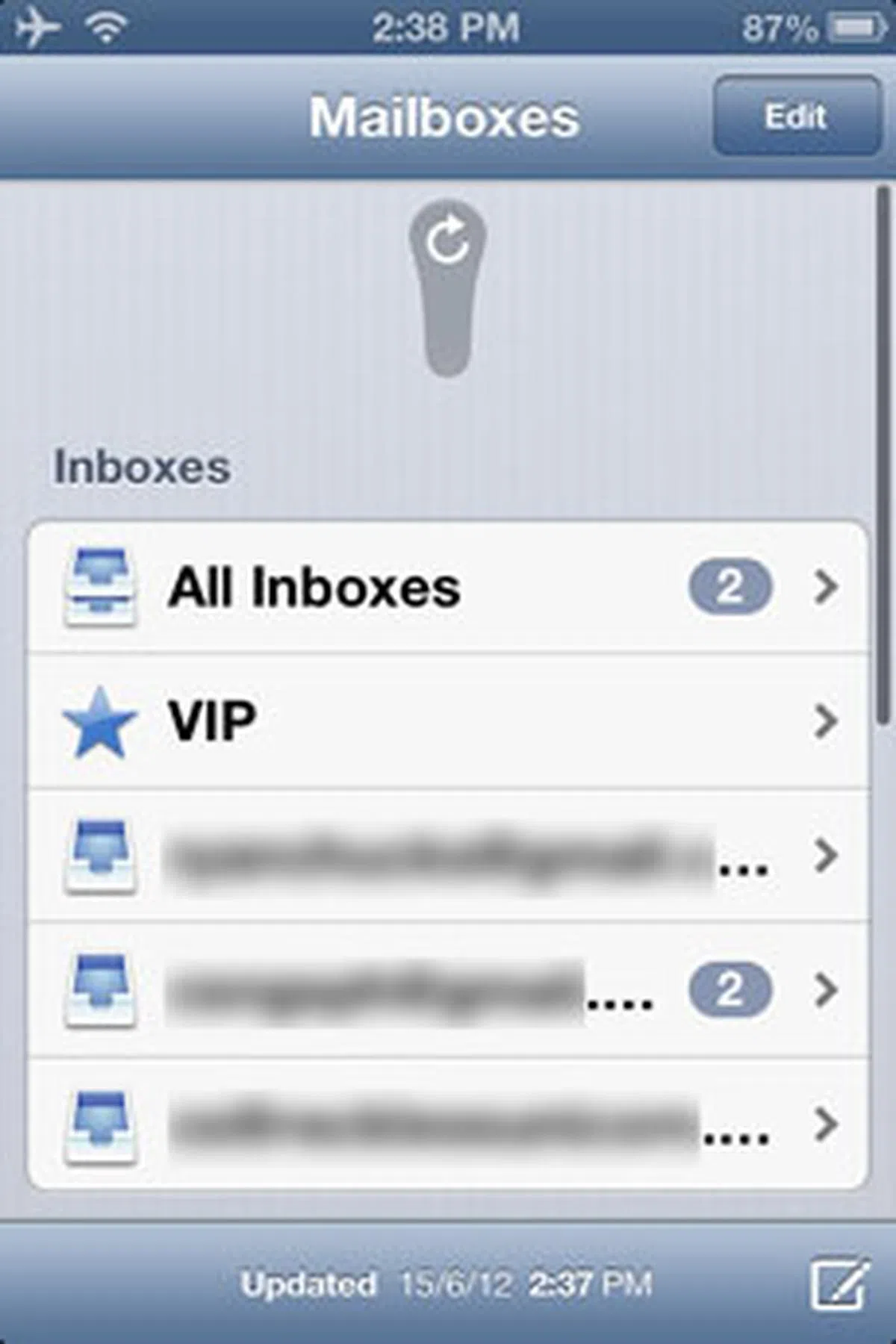Open the VIP mailbox
This screenshot has height=1344, width=896.
[x=448, y=721]
